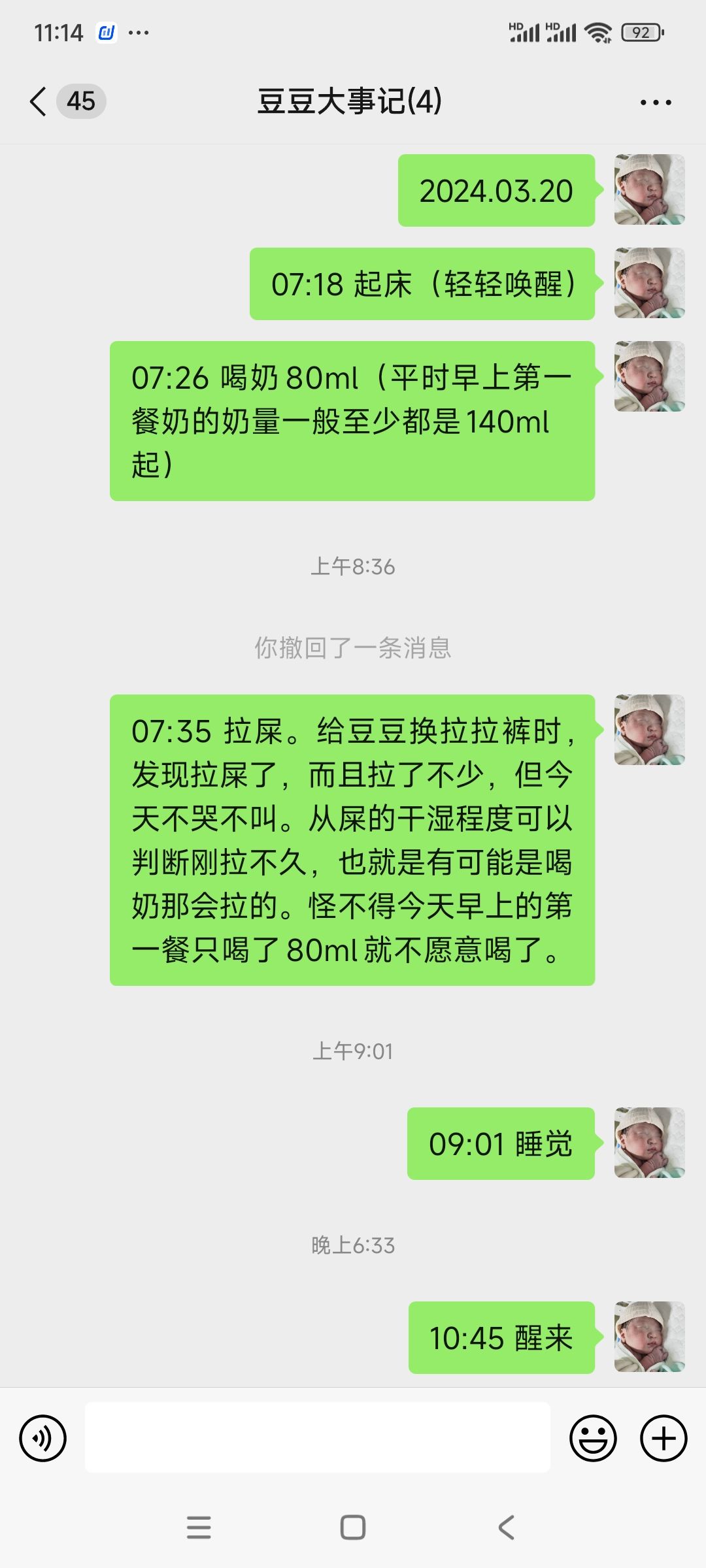Tap the system home button

353,1527
